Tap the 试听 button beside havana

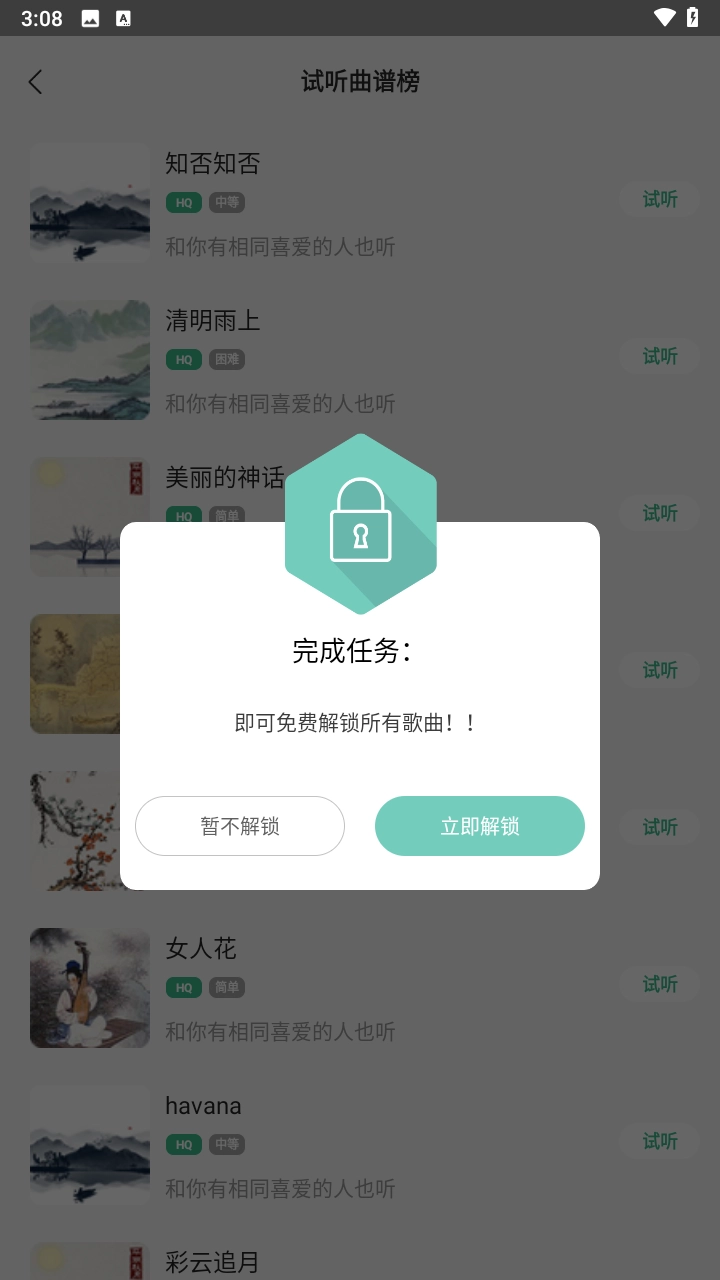coord(659,1141)
